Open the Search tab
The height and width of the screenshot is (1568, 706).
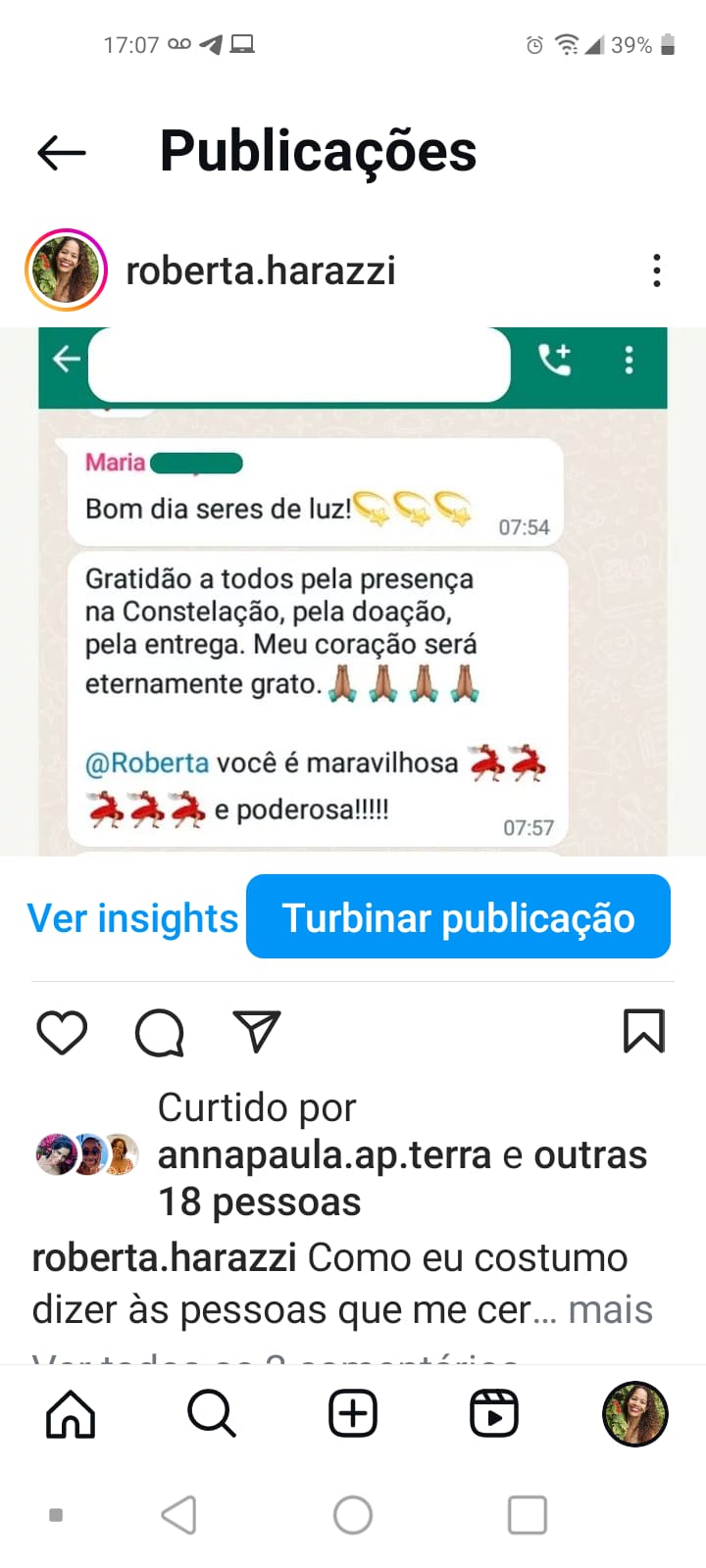click(212, 1414)
